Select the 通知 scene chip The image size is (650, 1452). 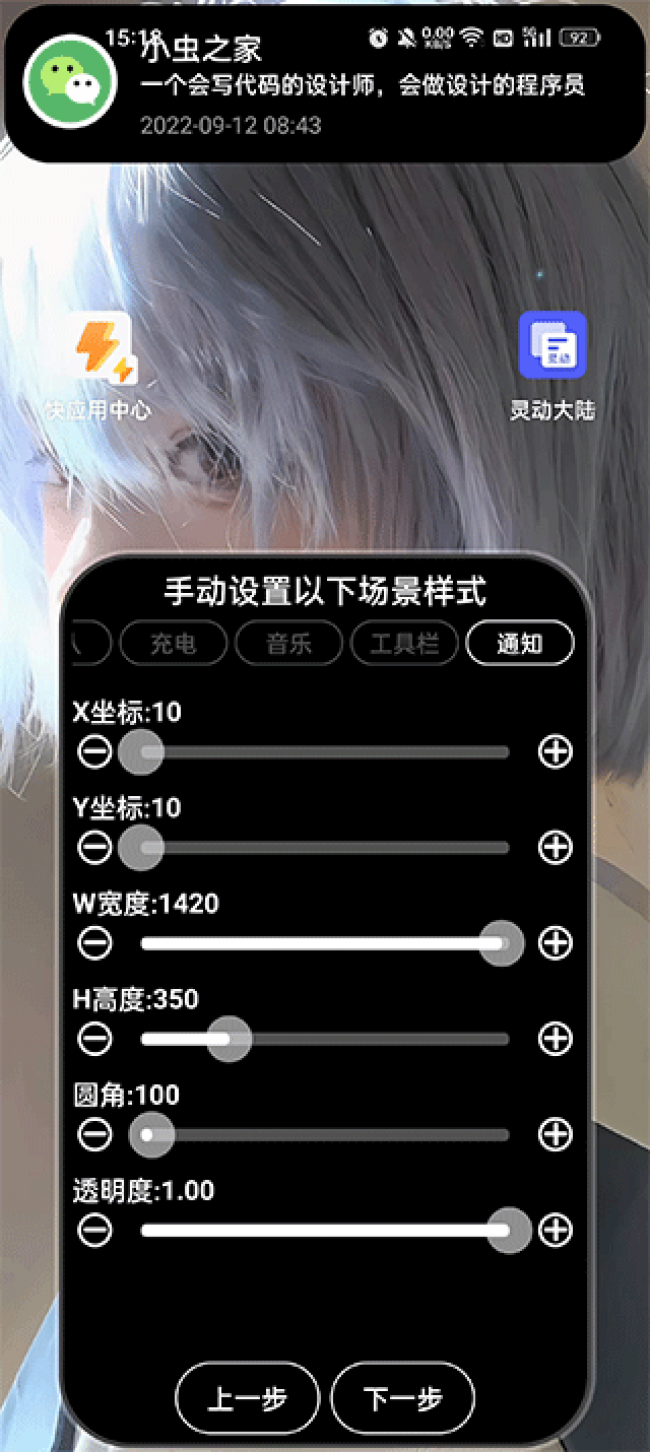(x=520, y=643)
